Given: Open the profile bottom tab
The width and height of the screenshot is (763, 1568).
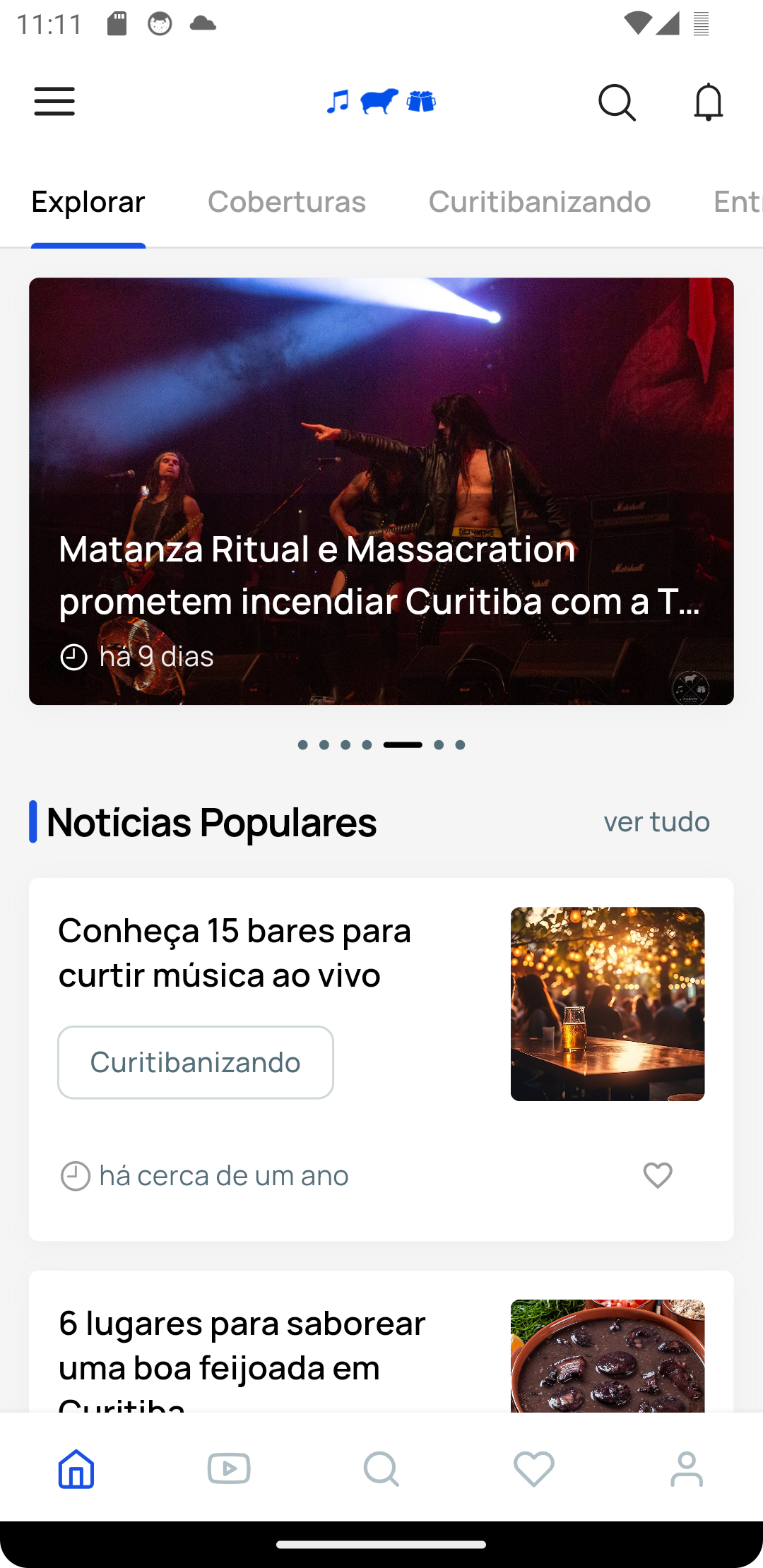Looking at the screenshot, I should (x=687, y=1469).
